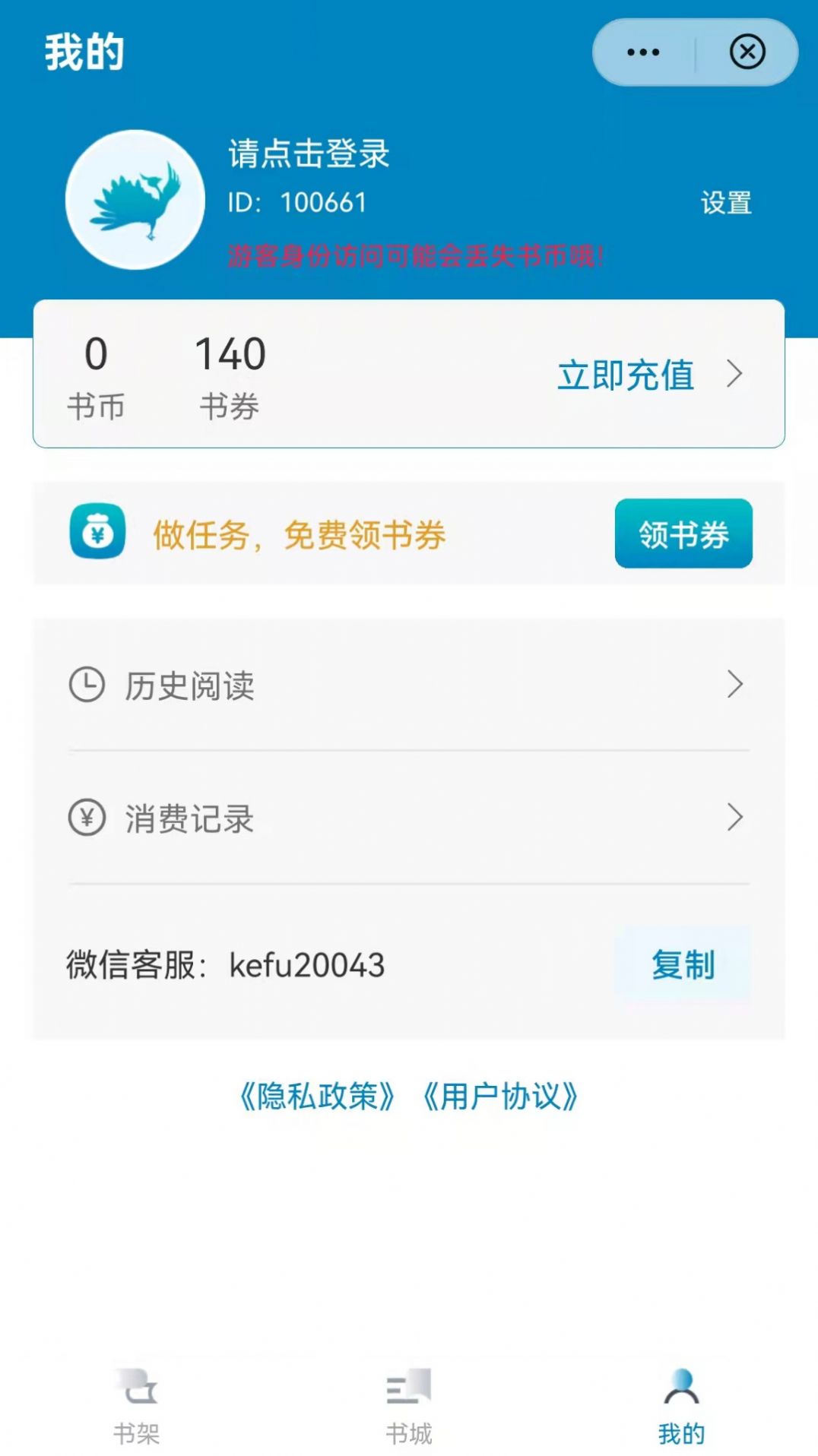Click the ¥ icon beside 消费记录

coord(86,818)
